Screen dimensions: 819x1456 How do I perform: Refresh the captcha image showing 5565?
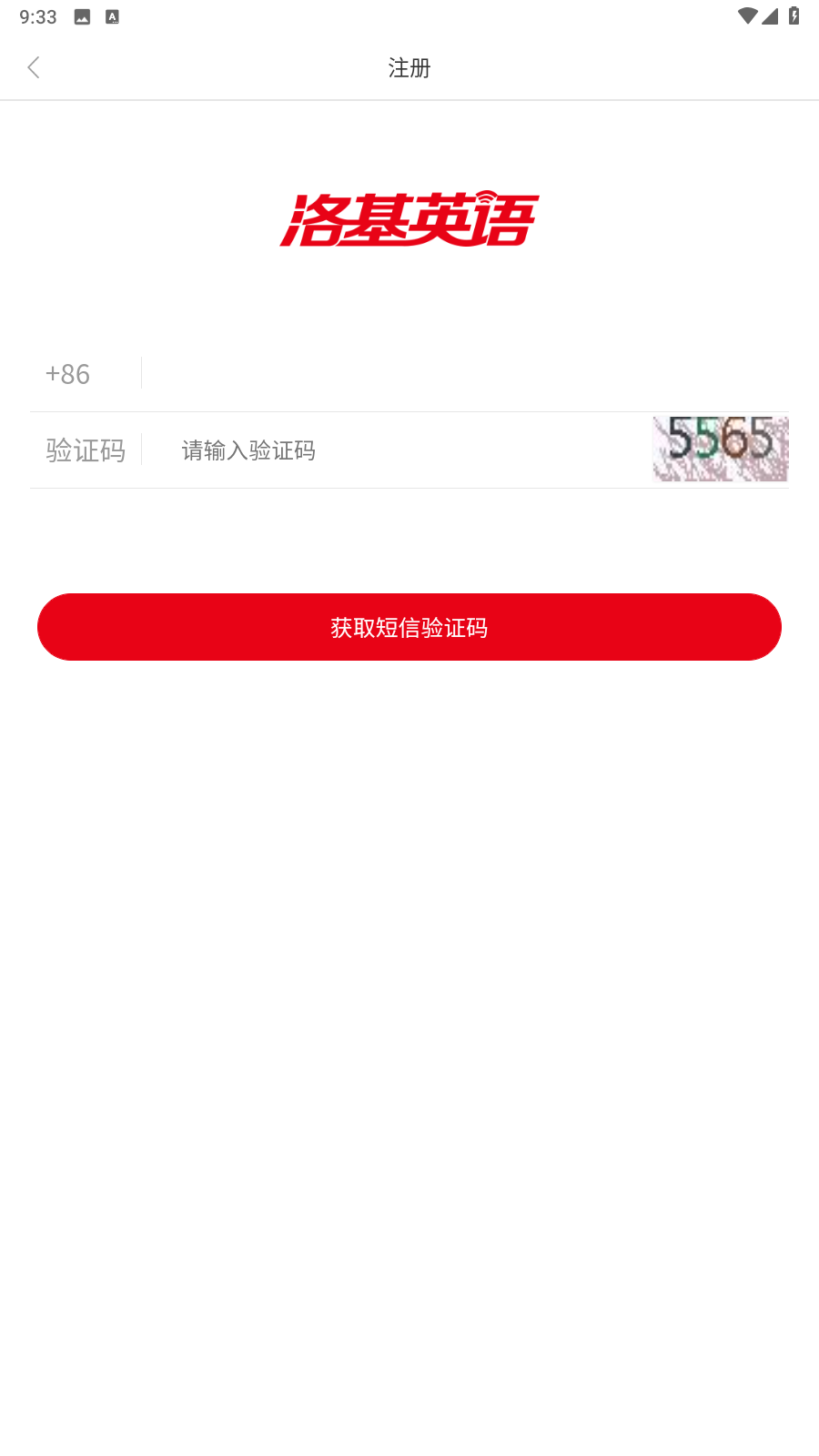(720, 449)
